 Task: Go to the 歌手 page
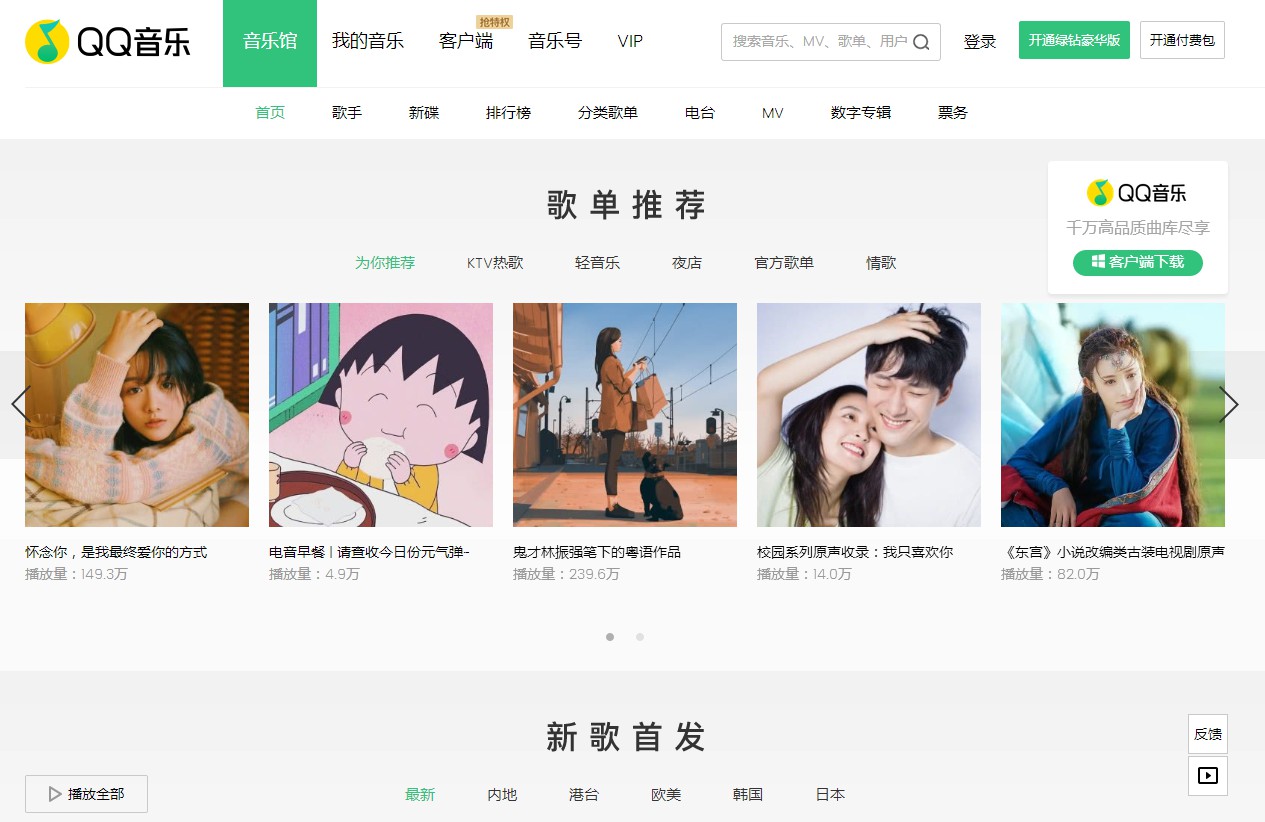coord(347,113)
